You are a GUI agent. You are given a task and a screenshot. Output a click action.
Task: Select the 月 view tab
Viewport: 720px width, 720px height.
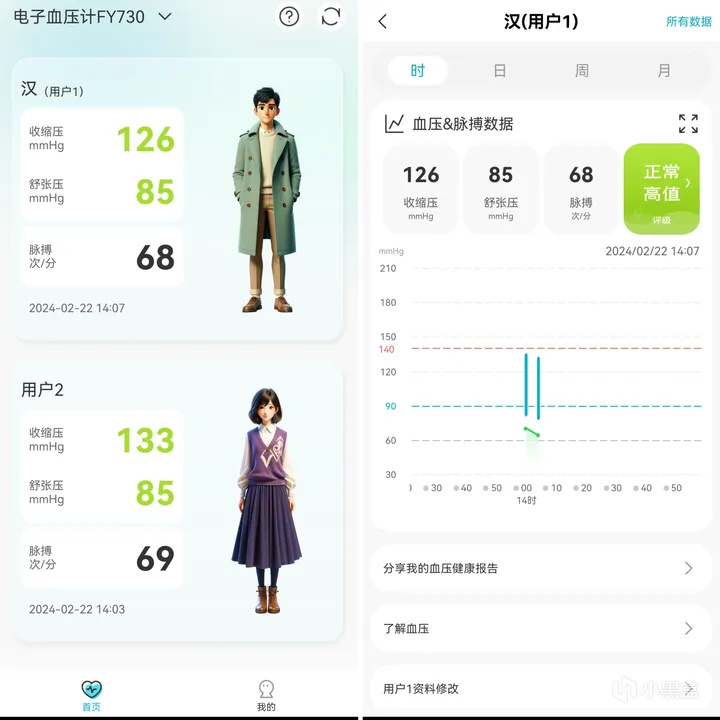[x=664, y=71]
